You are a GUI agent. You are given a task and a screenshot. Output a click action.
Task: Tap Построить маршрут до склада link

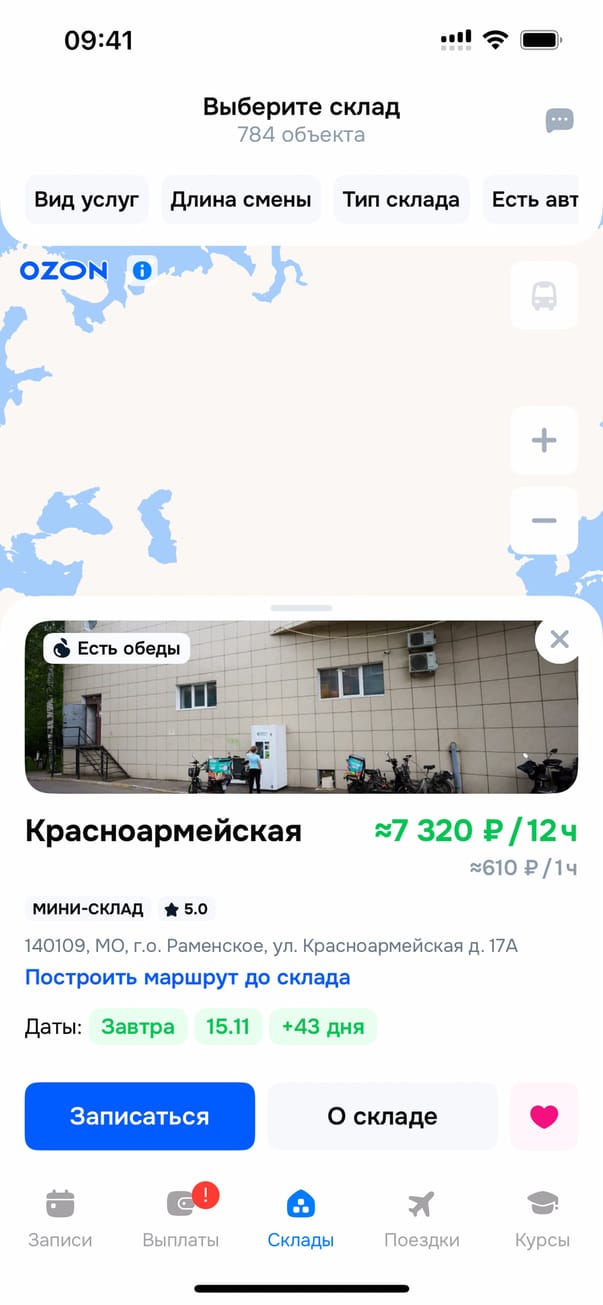click(x=188, y=977)
